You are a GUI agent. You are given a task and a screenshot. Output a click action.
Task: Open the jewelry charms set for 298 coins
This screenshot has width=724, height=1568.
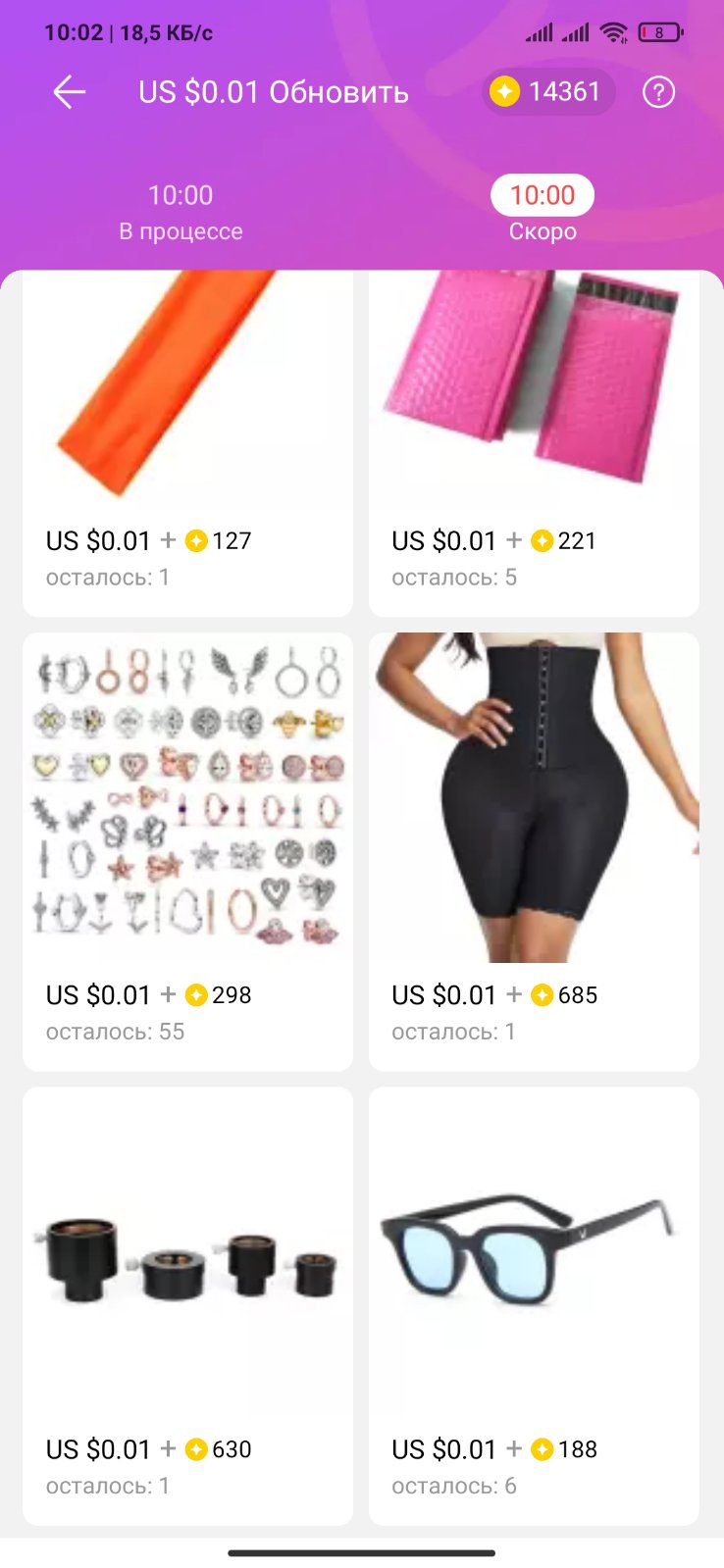[187, 850]
